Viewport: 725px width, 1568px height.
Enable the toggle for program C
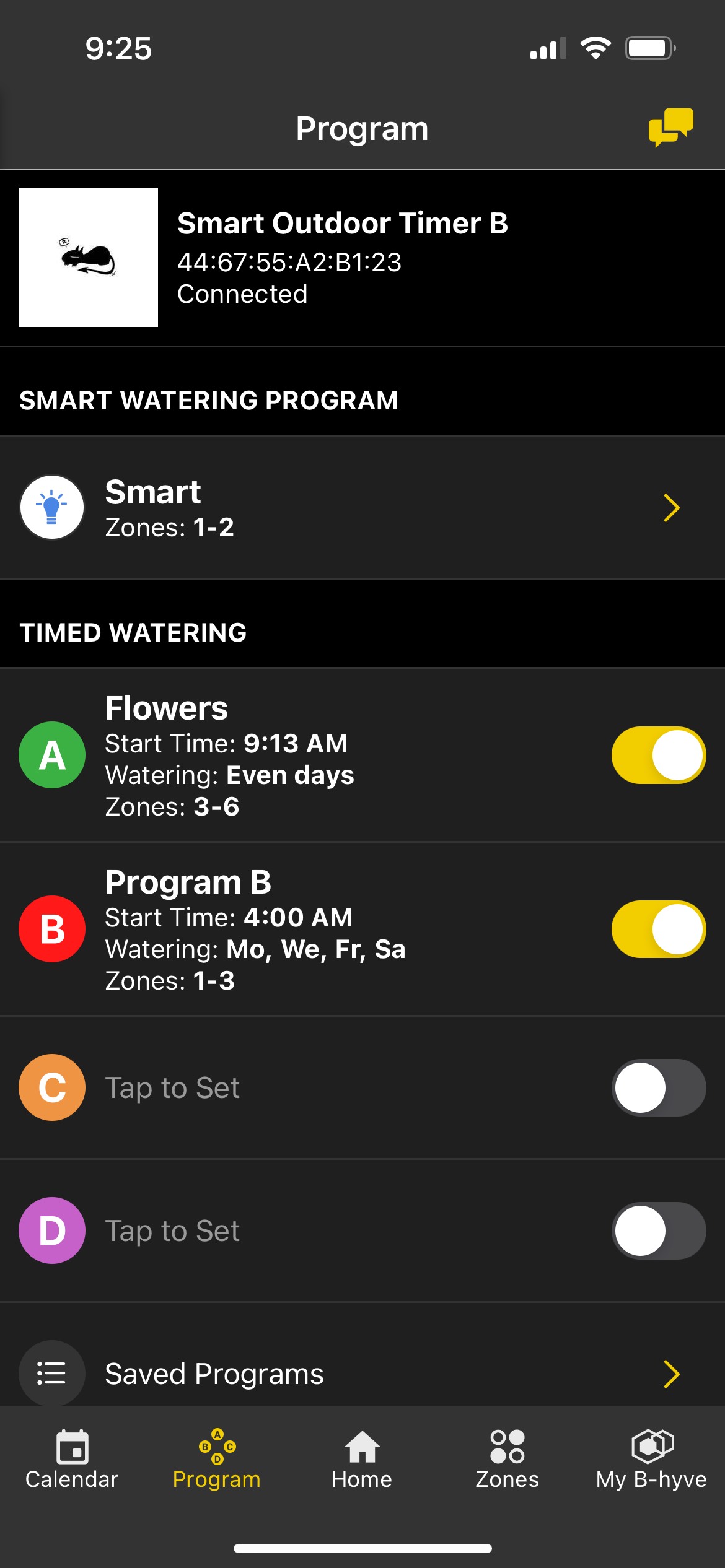pos(659,1087)
